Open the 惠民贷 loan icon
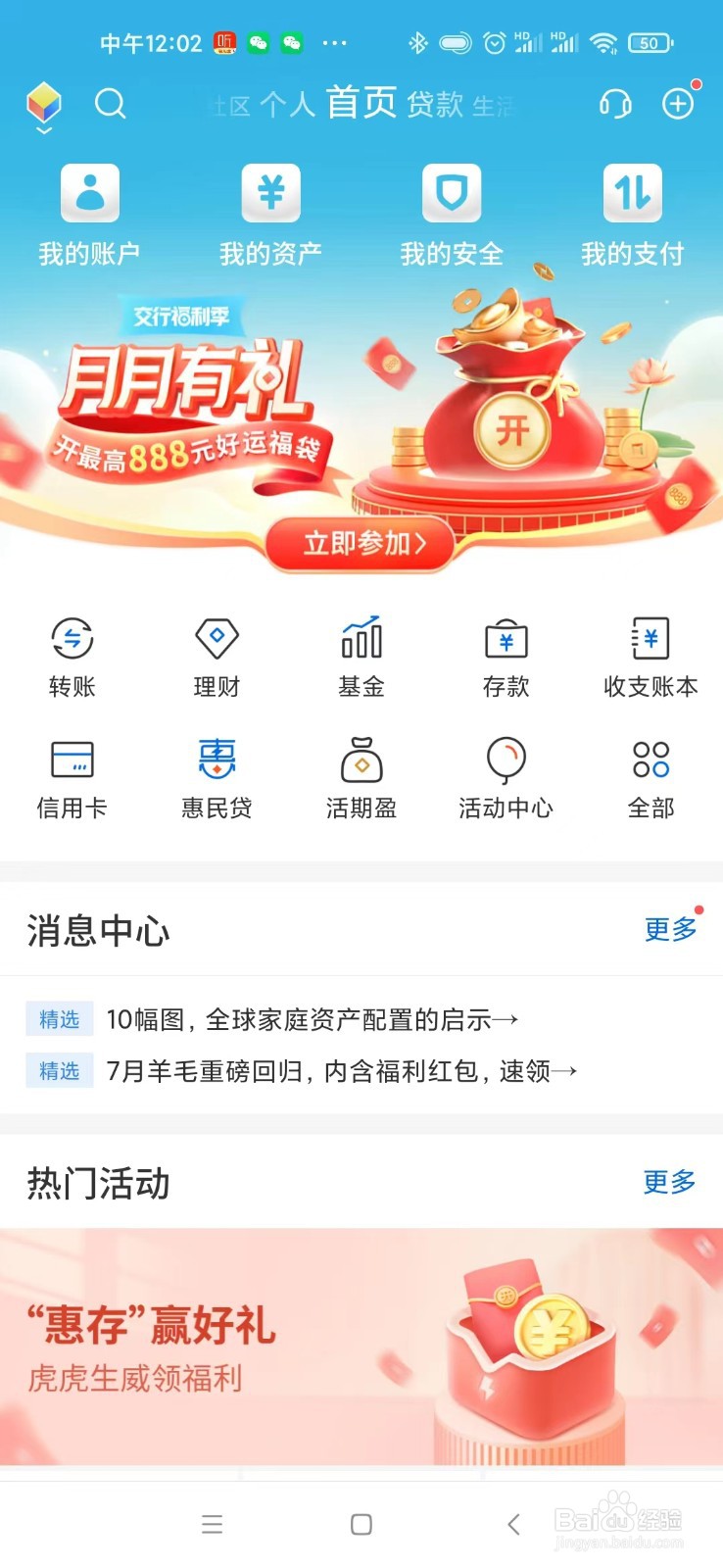723x1568 pixels. (217, 777)
